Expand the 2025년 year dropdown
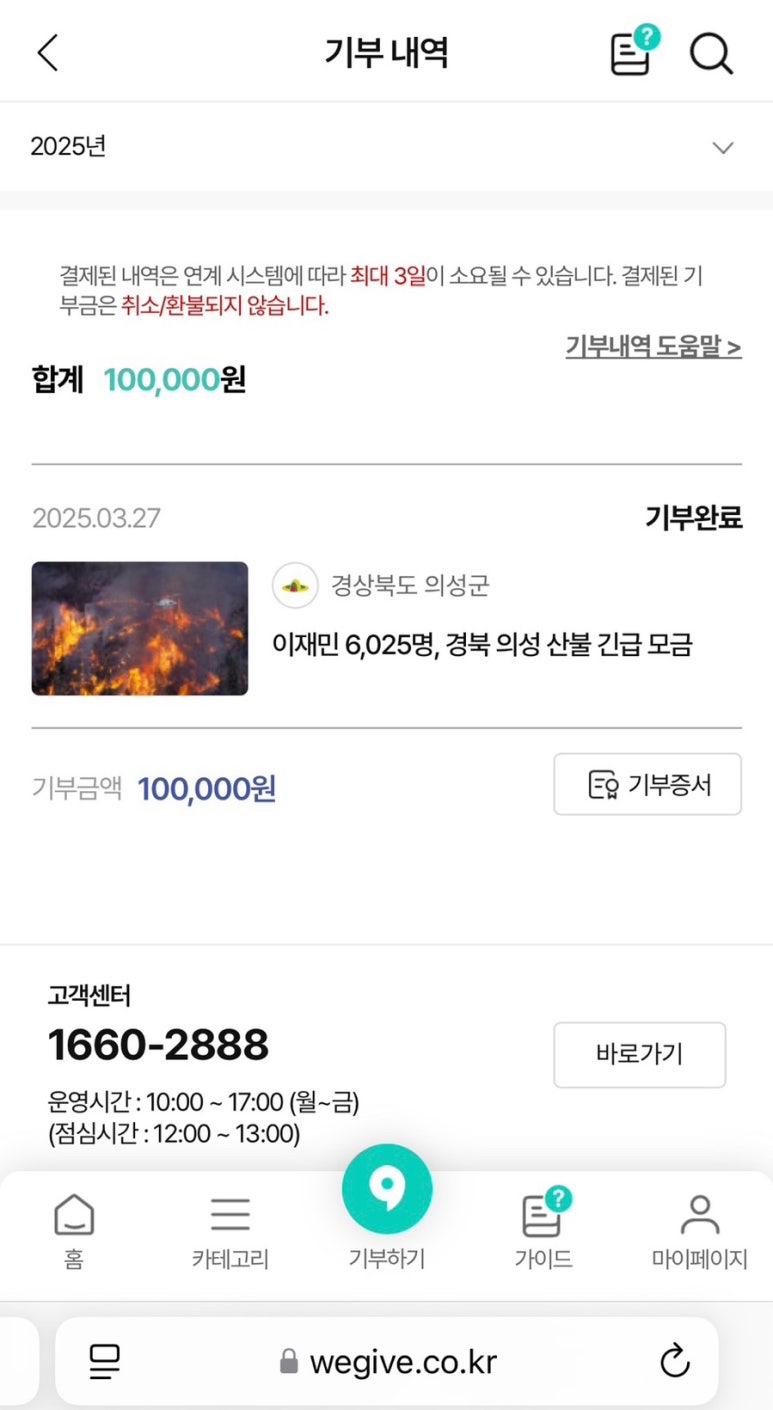Screen dimensions: 773x1410 click(x=722, y=148)
